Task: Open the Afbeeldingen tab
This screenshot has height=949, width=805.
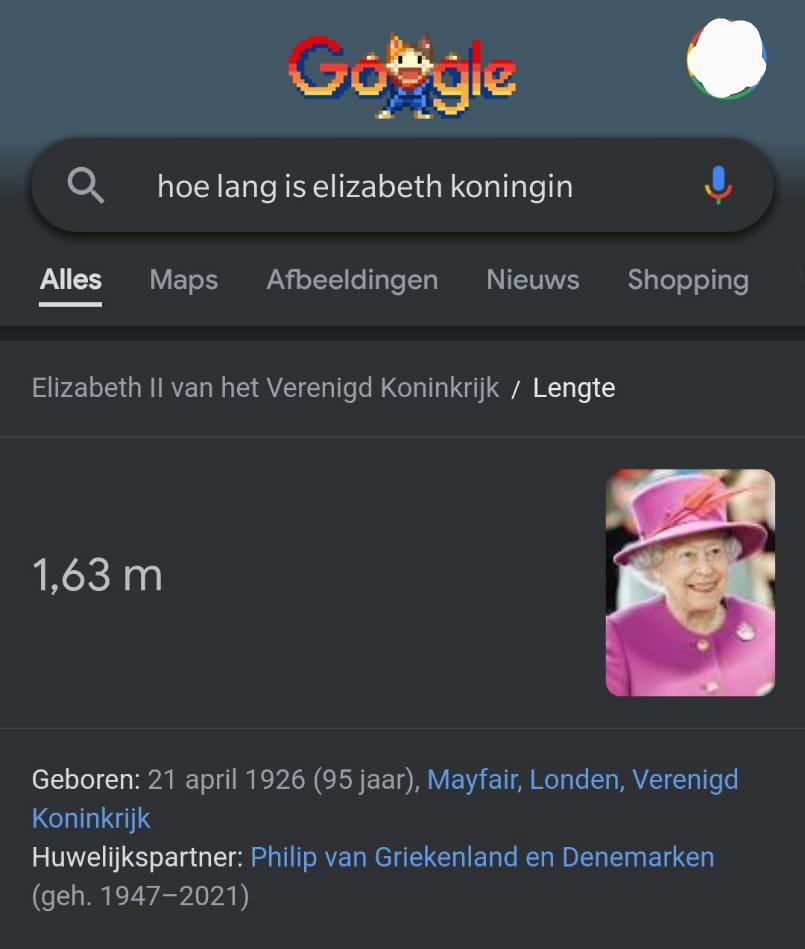Action: (x=352, y=280)
